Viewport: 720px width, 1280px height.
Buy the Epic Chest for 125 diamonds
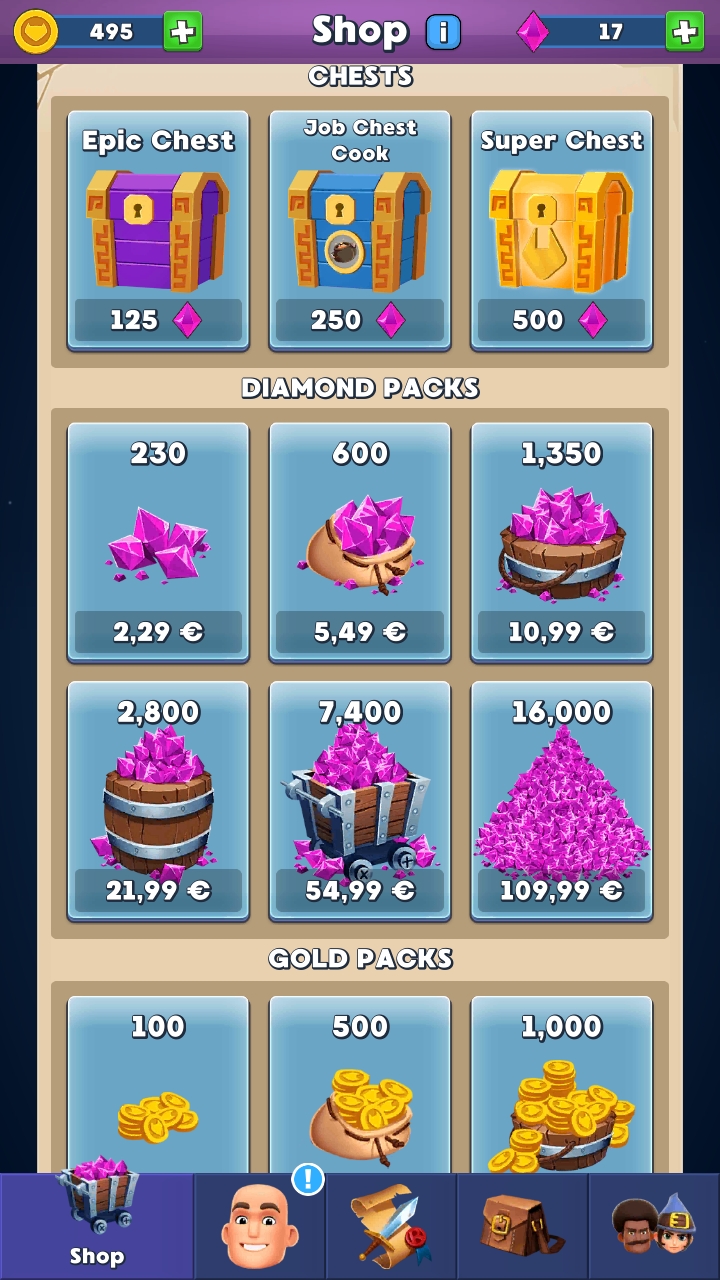(x=158, y=230)
